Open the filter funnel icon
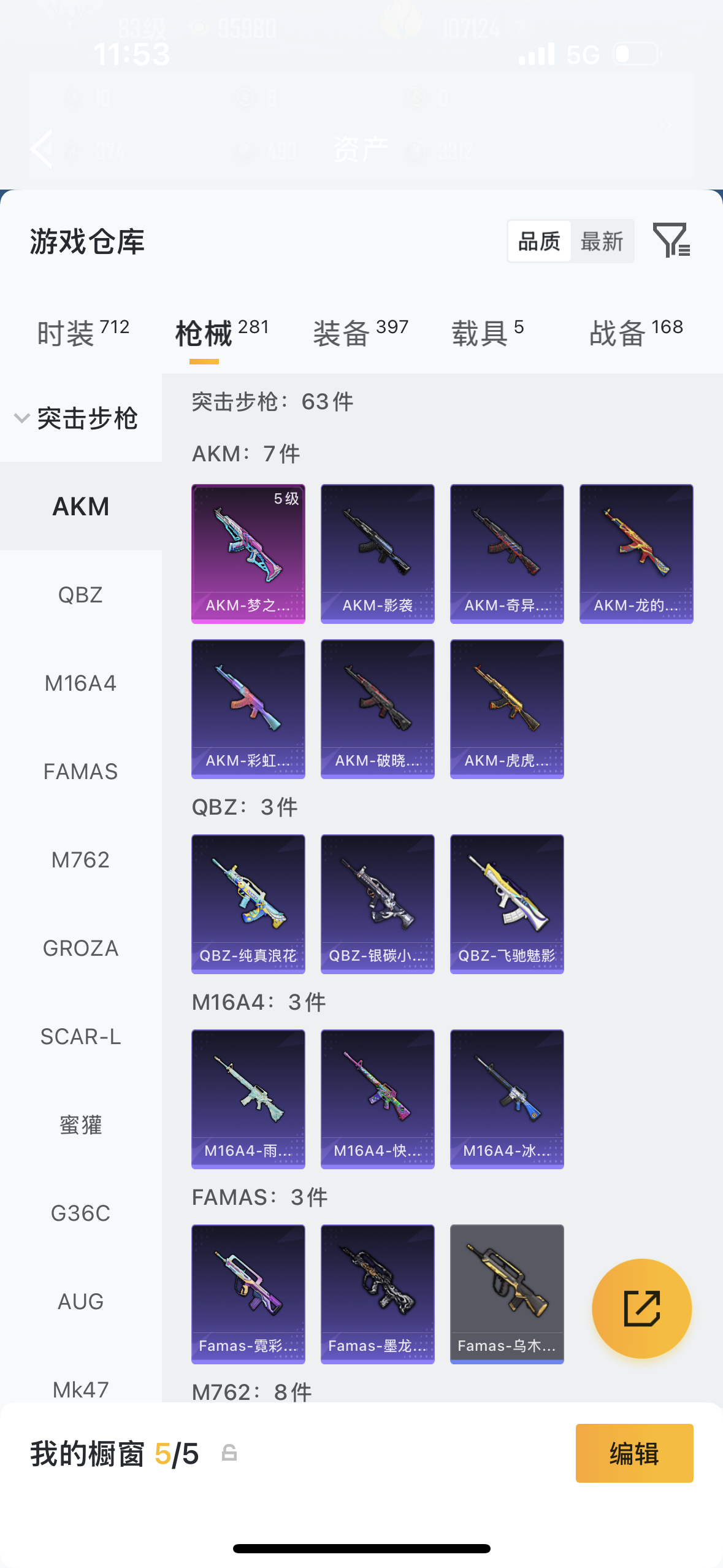This screenshot has width=723, height=1568. point(672,240)
